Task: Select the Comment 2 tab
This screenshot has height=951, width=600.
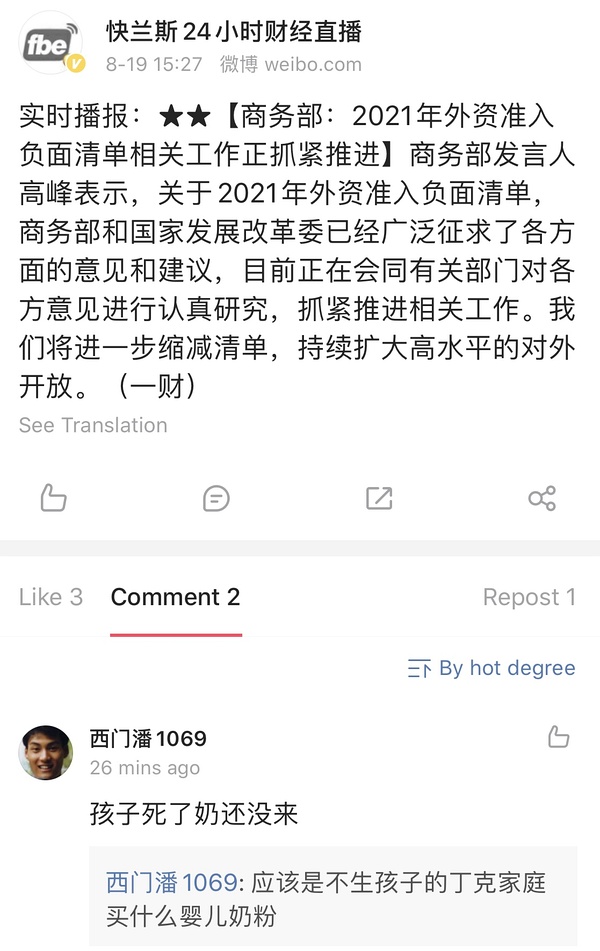Action: [x=175, y=597]
